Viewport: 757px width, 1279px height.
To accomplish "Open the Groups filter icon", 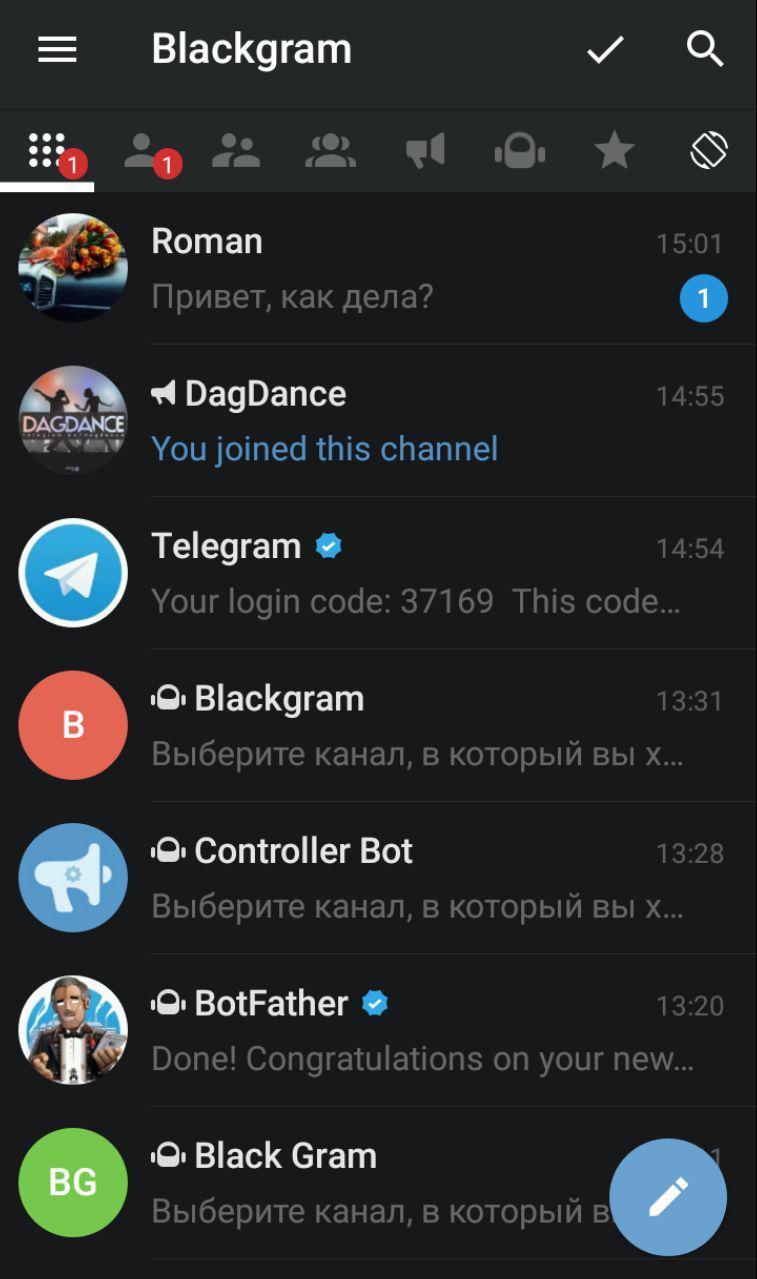I will [x=329, y=150].
